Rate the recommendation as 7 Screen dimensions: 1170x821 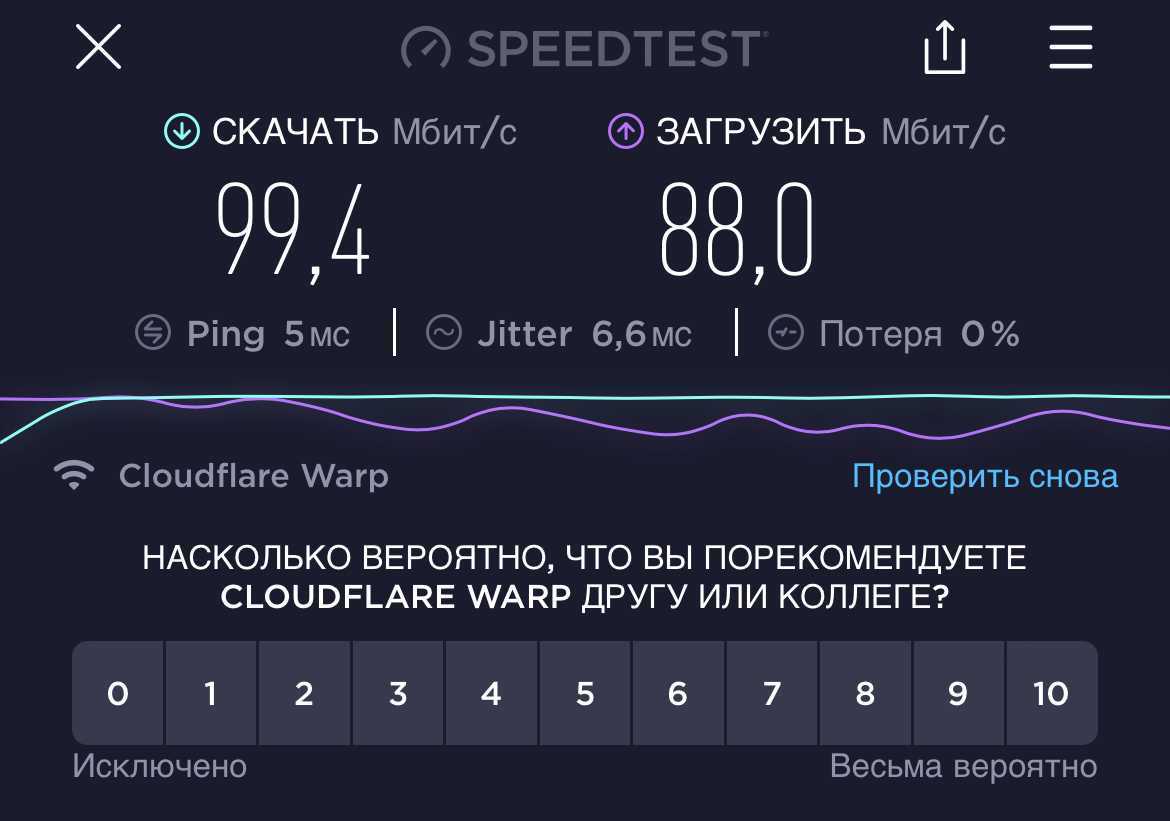[x=771, y=693]
